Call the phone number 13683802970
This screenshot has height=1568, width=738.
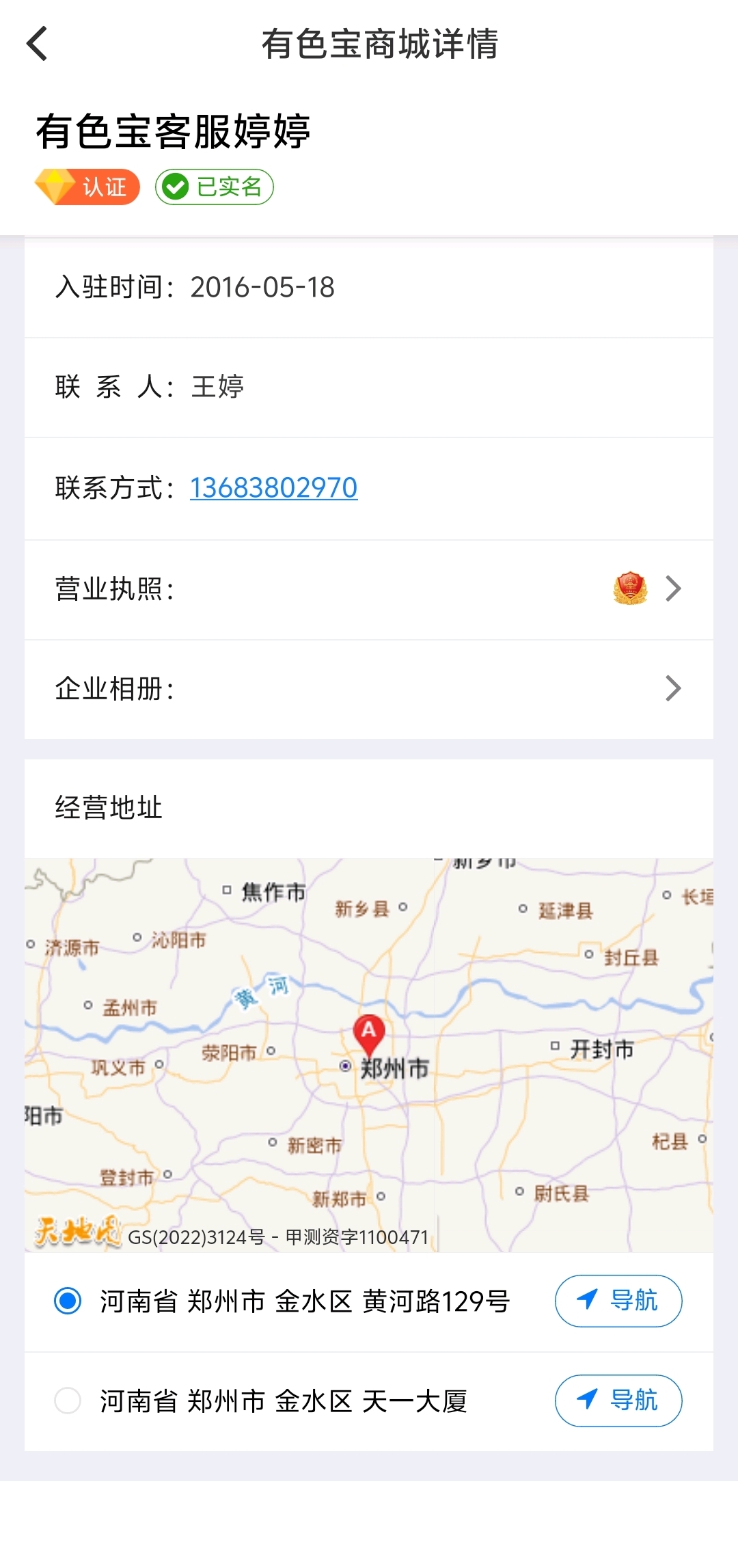(x=273, y=488)
